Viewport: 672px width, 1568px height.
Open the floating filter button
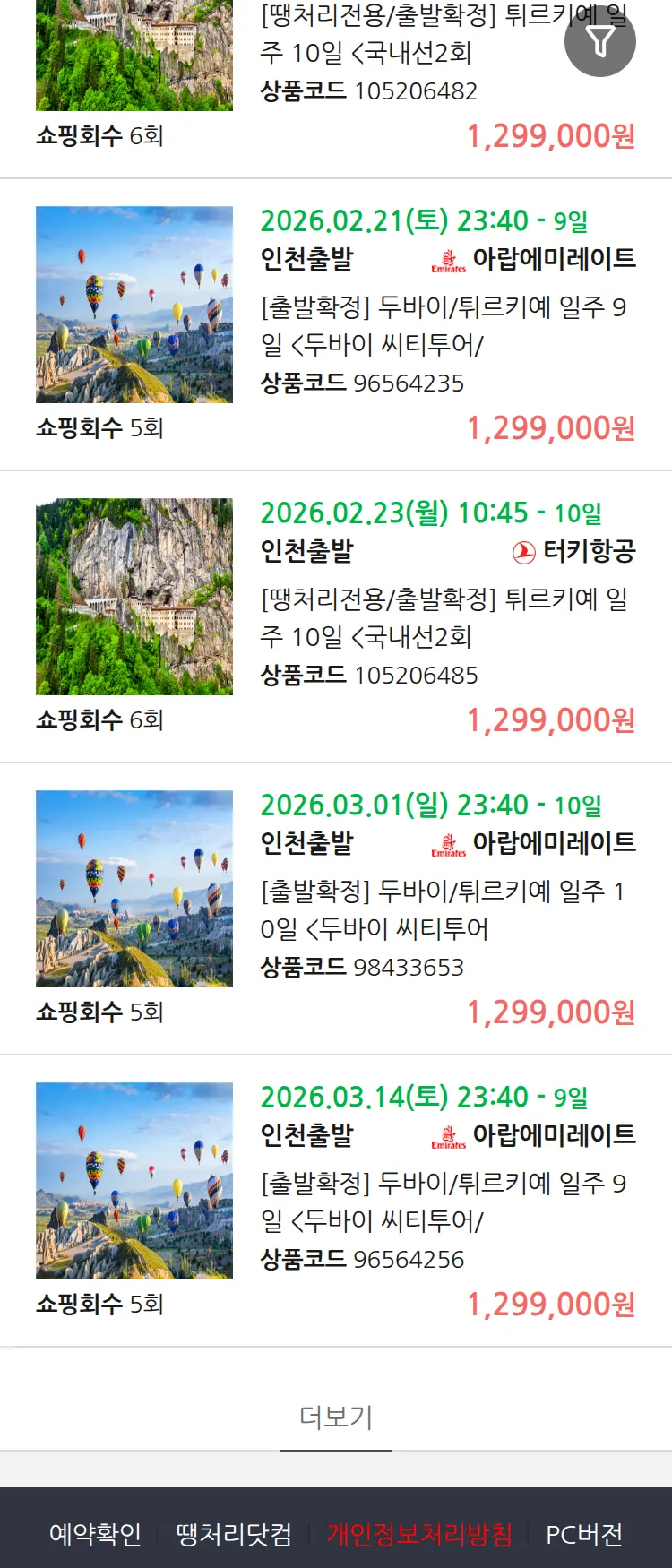pyautogui.click(x=599, y=41)
